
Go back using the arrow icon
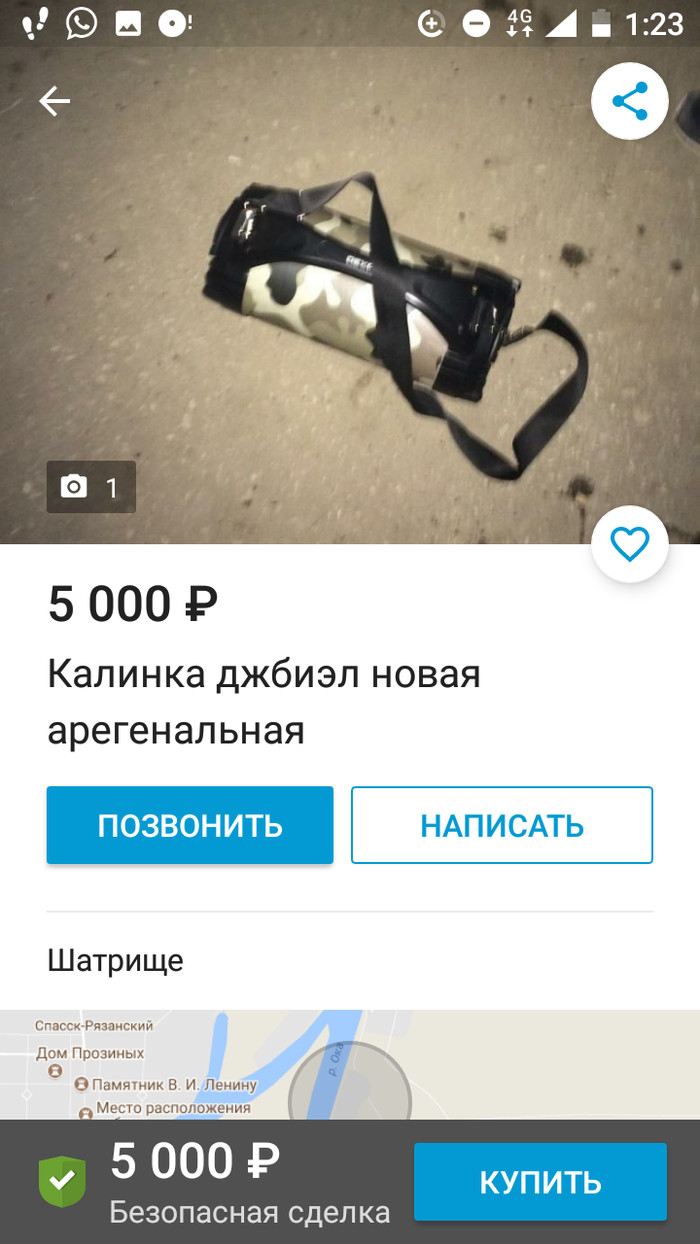pos(54,101)
